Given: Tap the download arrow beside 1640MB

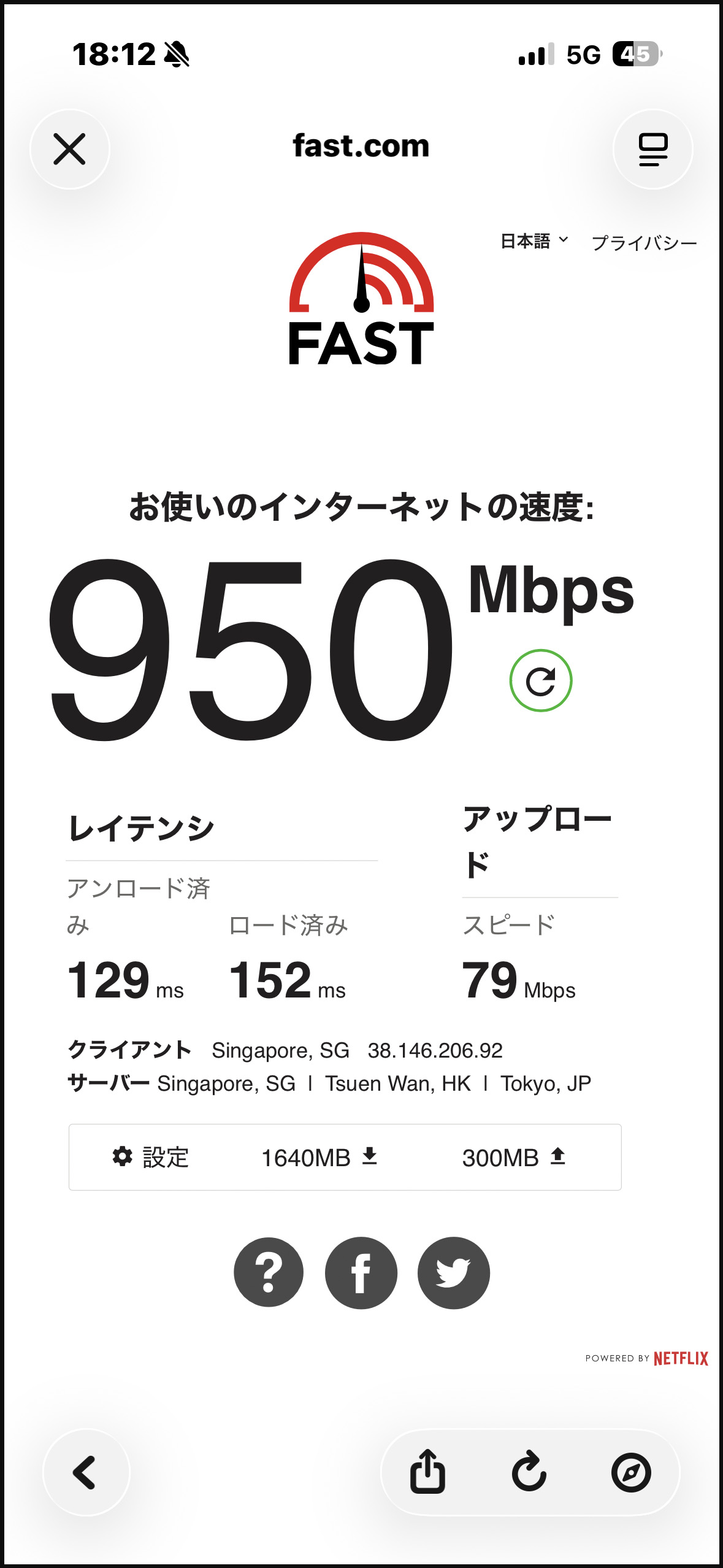Looking at the screenshot, I should pyautogui.click(x=370, y=1156).
